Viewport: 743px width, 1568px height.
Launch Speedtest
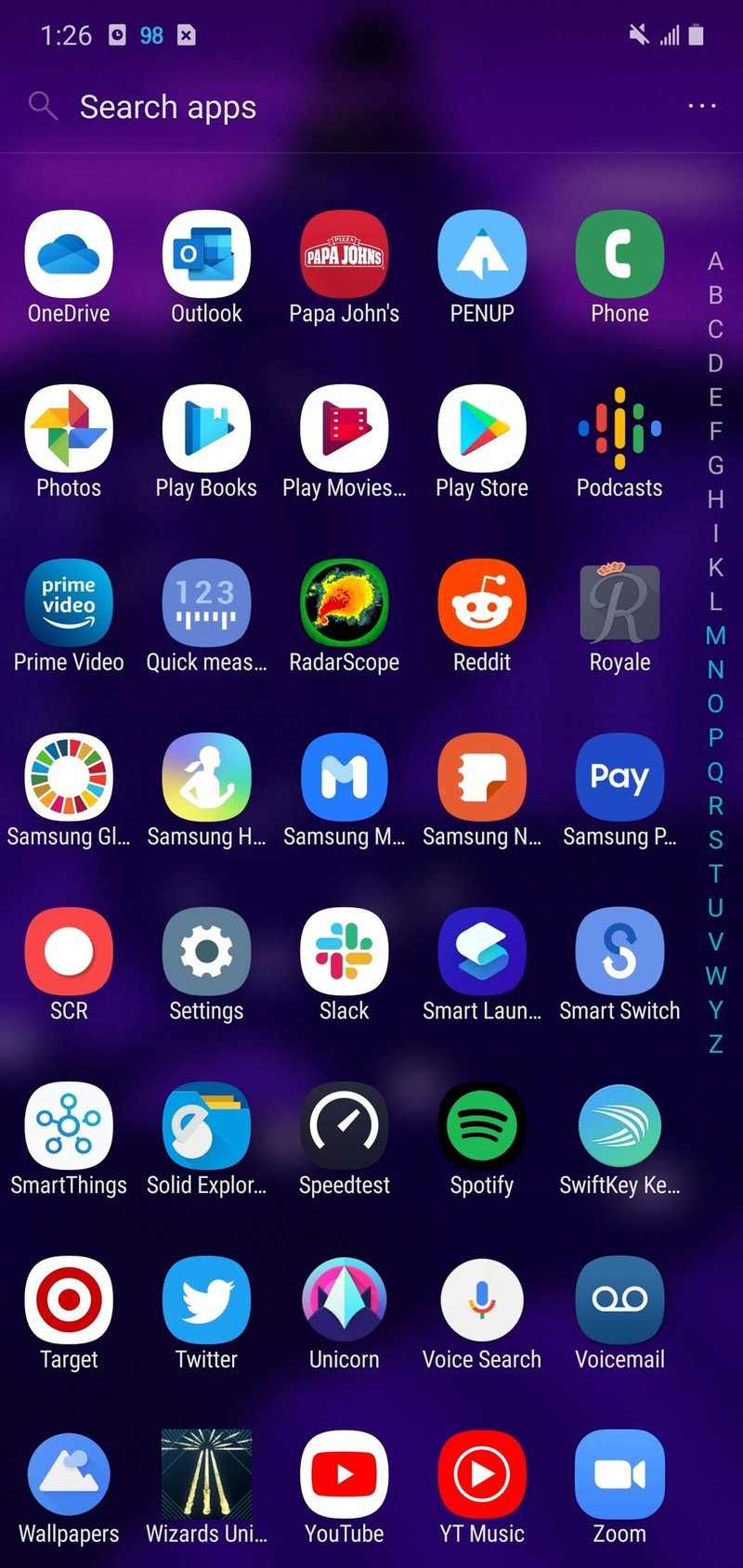(345, 1126)
